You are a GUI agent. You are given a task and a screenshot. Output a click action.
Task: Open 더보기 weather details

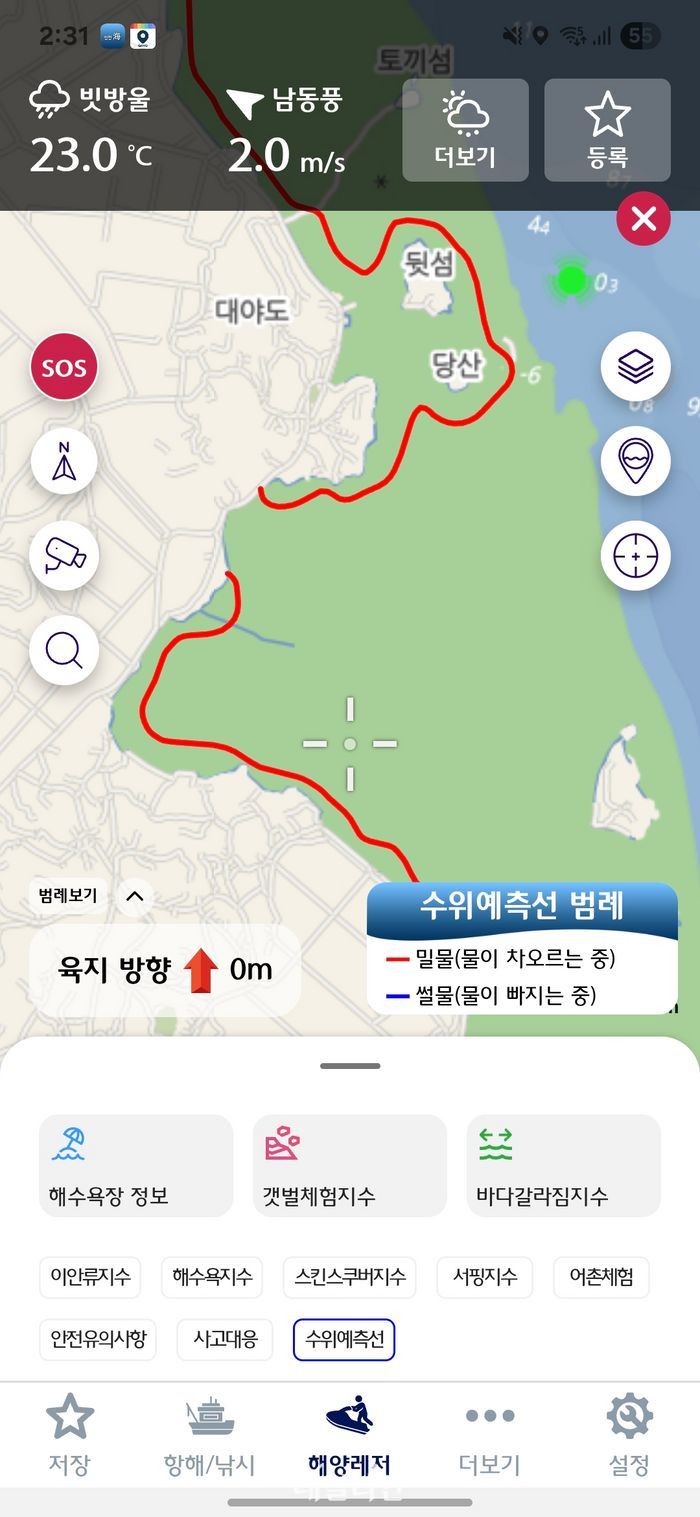tap(465, 130)
